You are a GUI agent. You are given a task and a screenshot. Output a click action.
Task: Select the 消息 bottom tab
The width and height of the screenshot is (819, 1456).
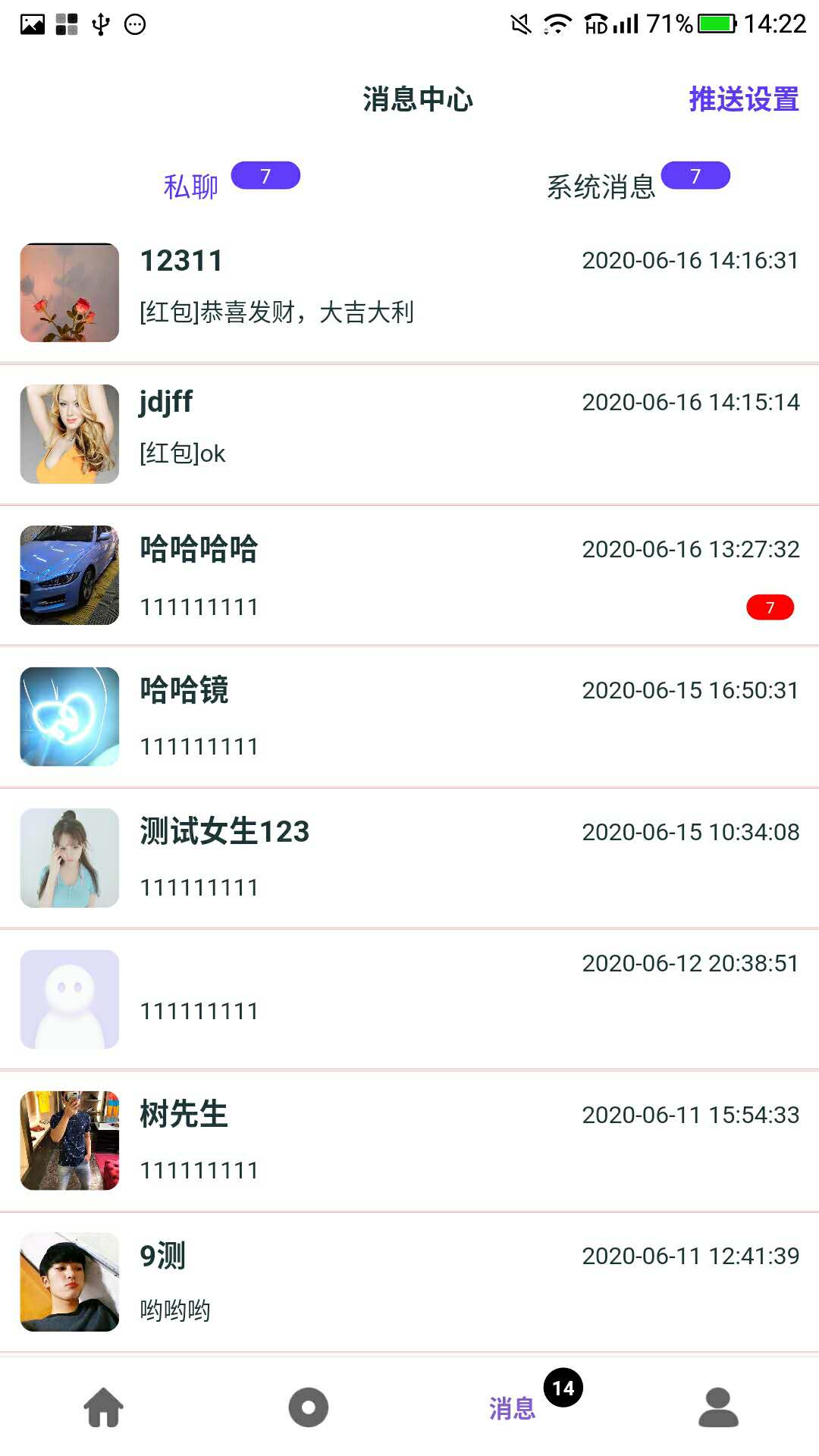tap(513, 1408)
